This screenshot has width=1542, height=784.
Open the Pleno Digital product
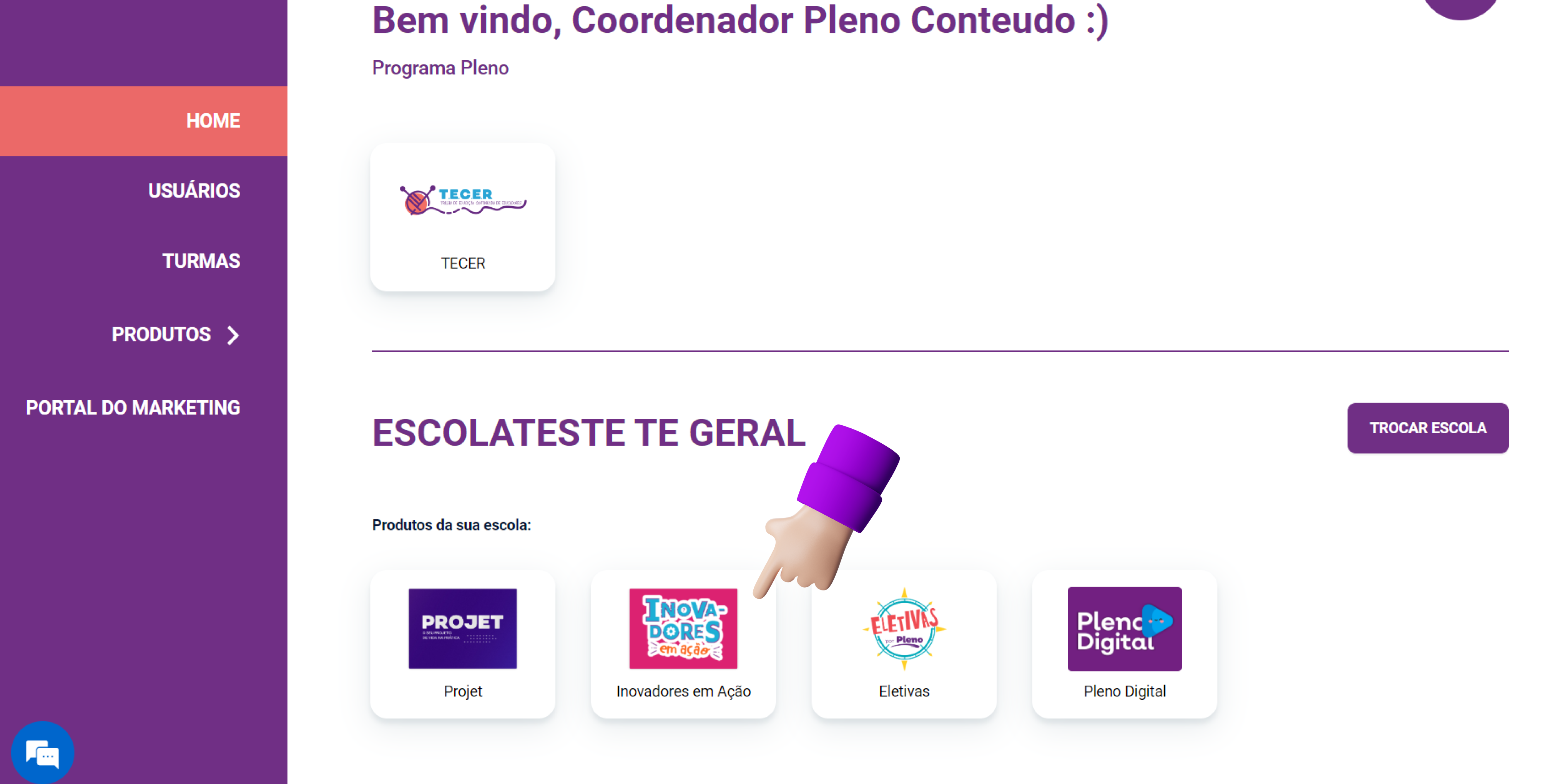pos(1123,644)
